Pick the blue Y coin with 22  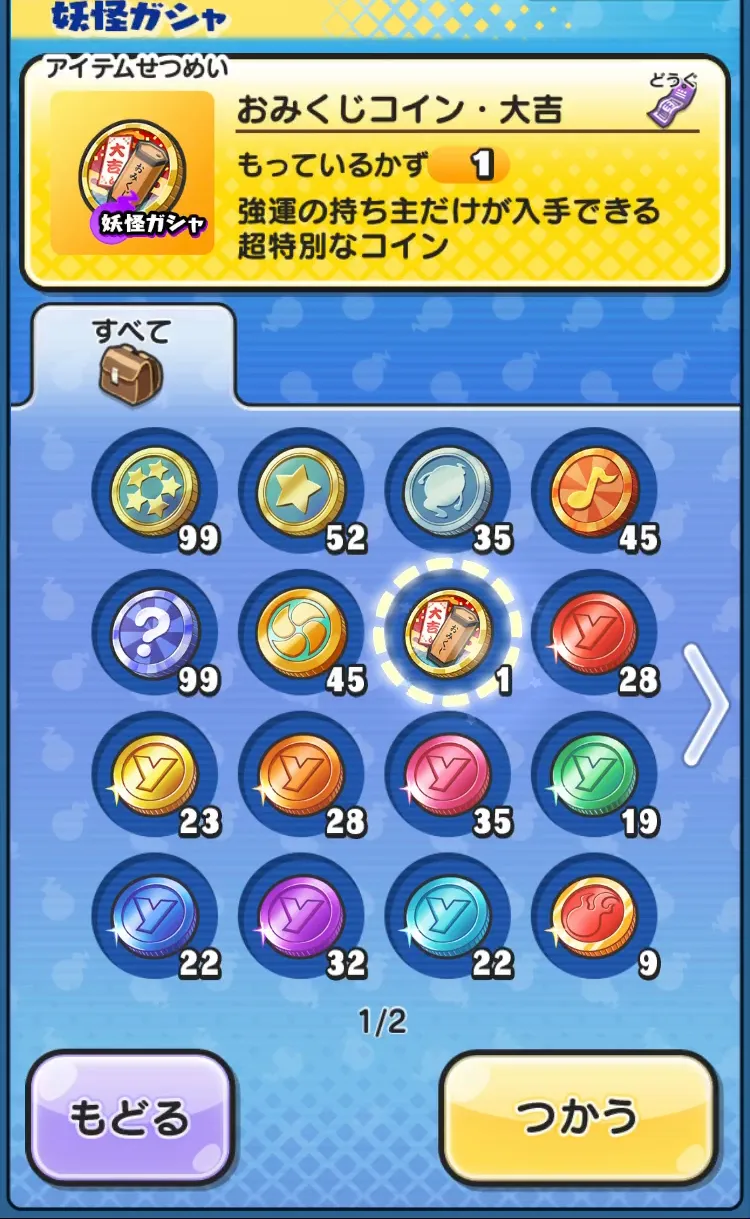[155, 916]
